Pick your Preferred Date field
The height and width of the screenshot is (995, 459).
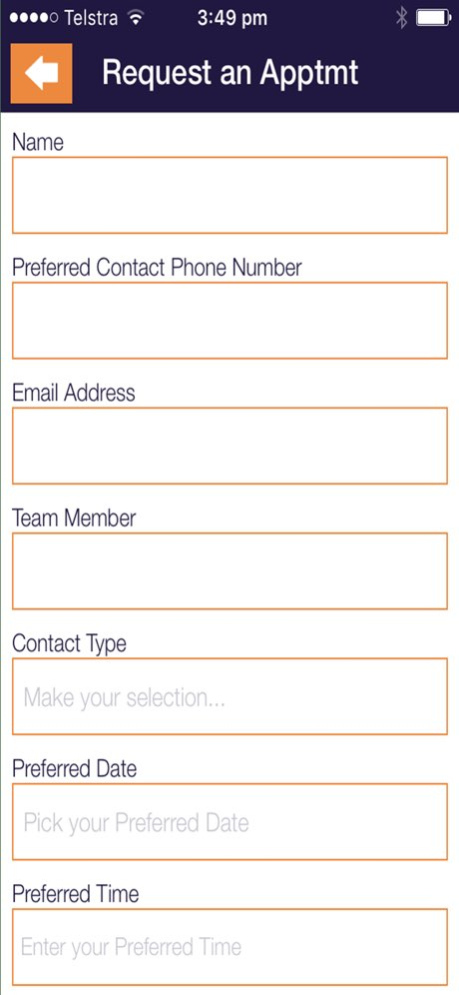[230, 822]
